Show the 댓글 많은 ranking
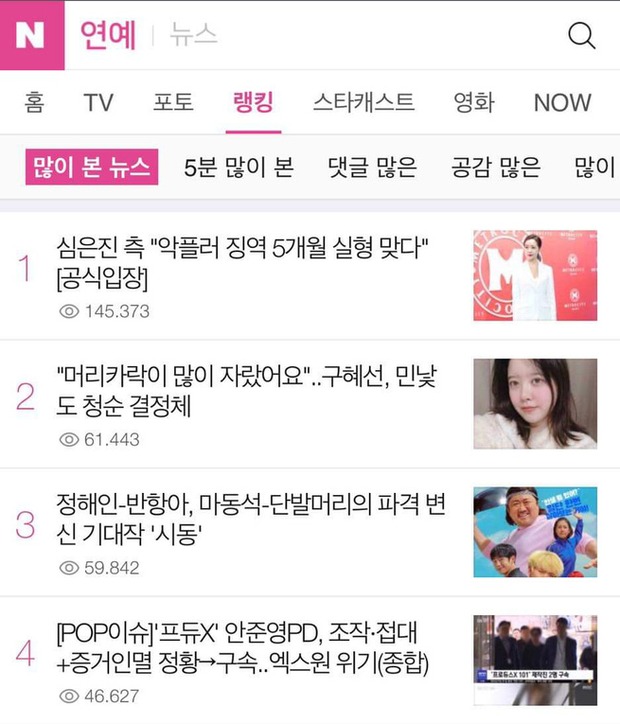 [372, 167]
